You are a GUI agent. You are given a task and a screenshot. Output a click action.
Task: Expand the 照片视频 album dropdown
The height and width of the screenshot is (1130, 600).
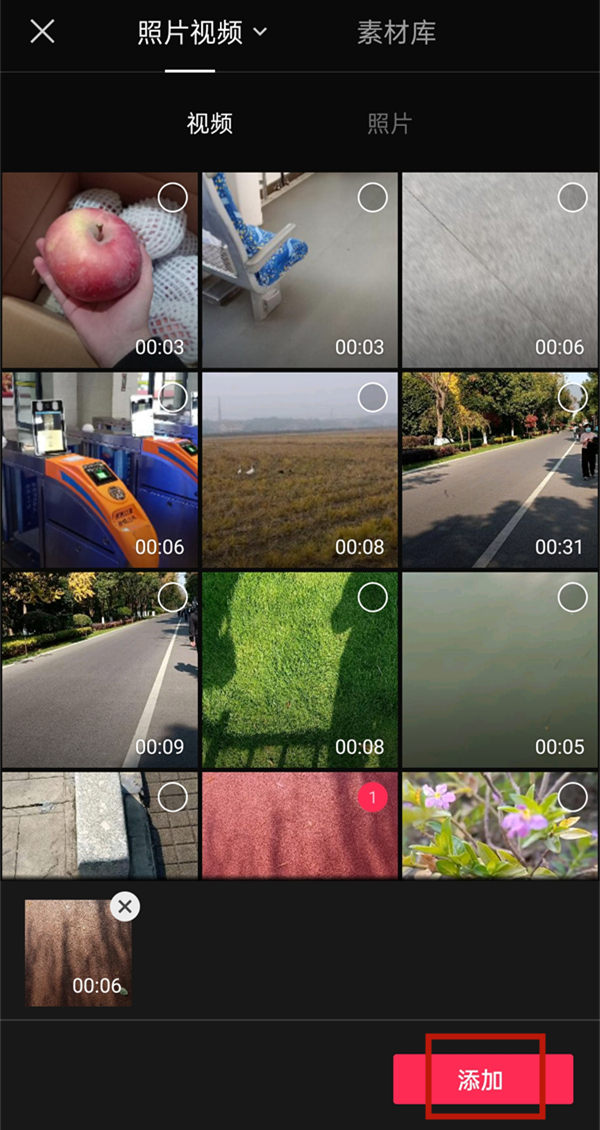coord(203,33)
